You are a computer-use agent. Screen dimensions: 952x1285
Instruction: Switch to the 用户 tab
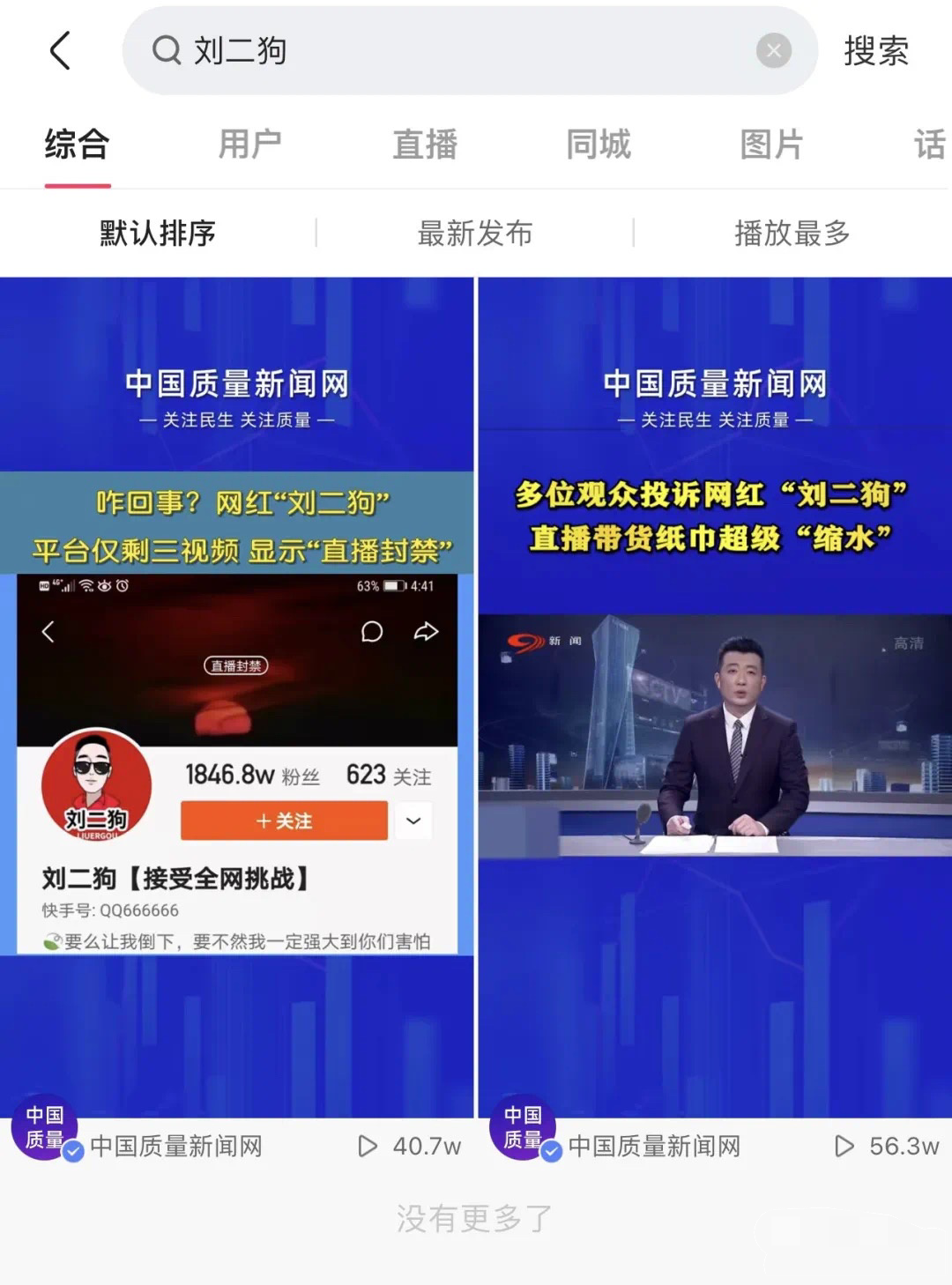[x=250, y=145]
